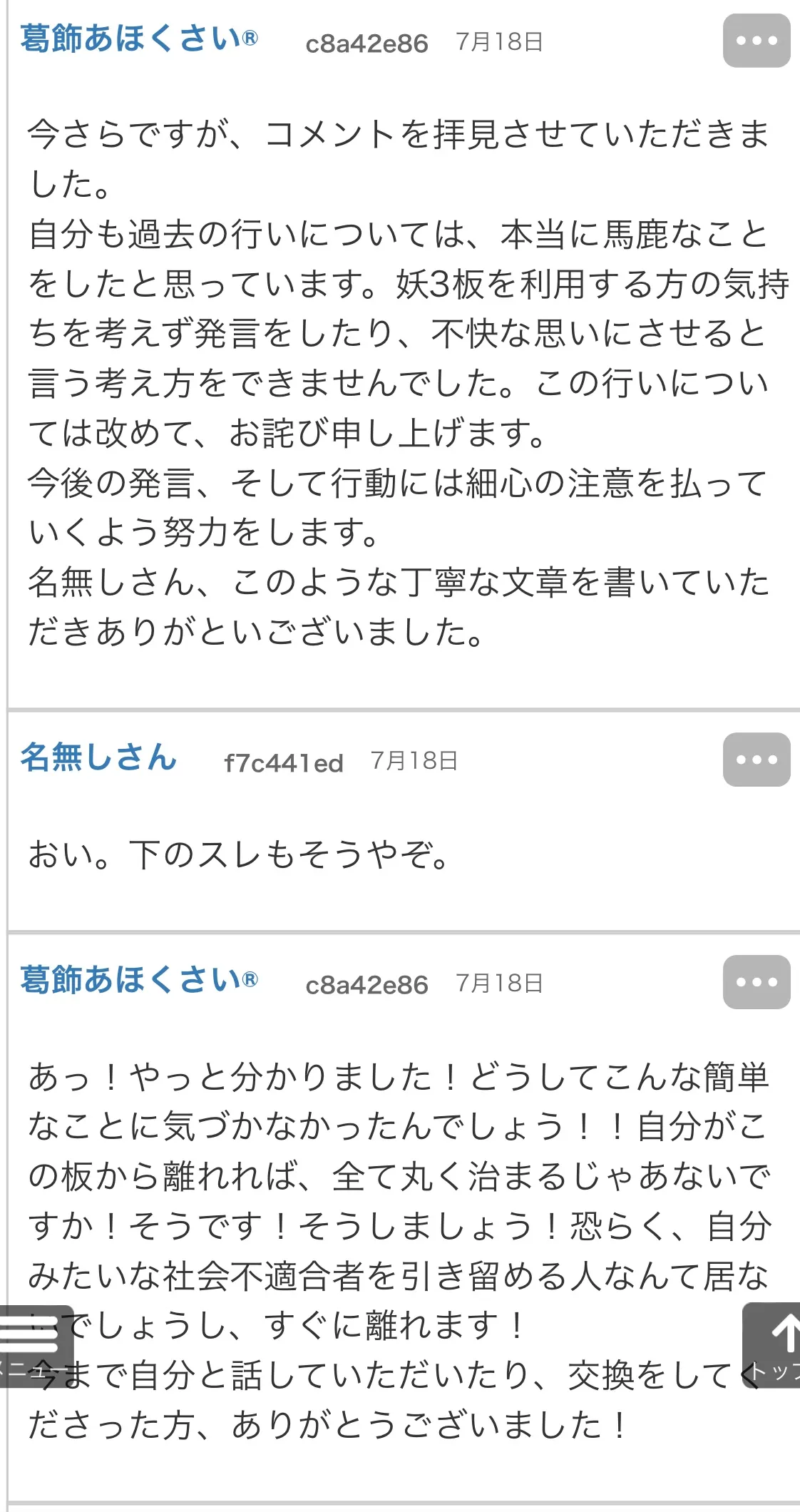Jump to top with the トップ arrow
This screenshot has height=1512, width=800.
772,1345
